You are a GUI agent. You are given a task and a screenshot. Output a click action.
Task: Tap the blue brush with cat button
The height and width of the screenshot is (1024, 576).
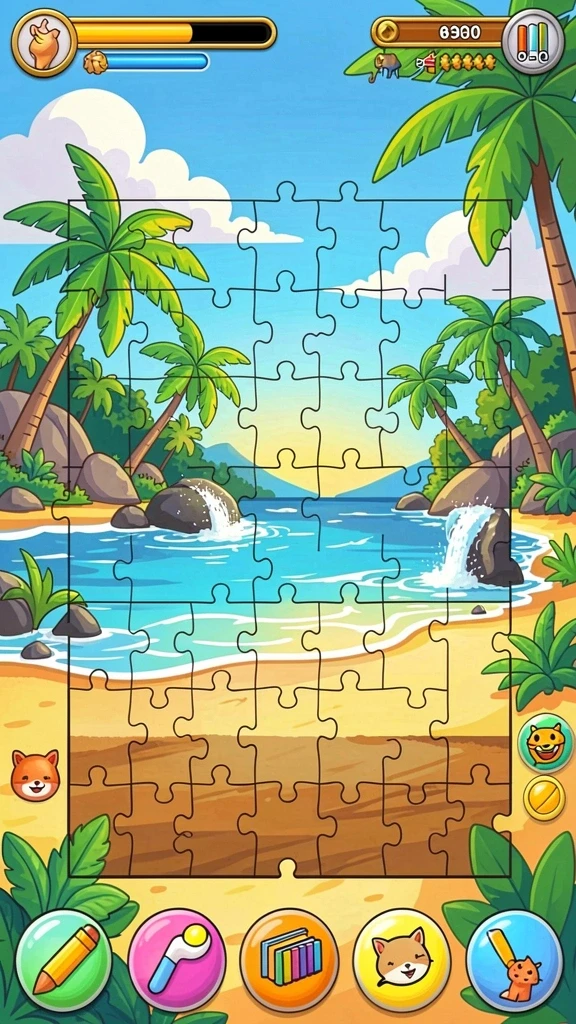click(x=515, y=959)
